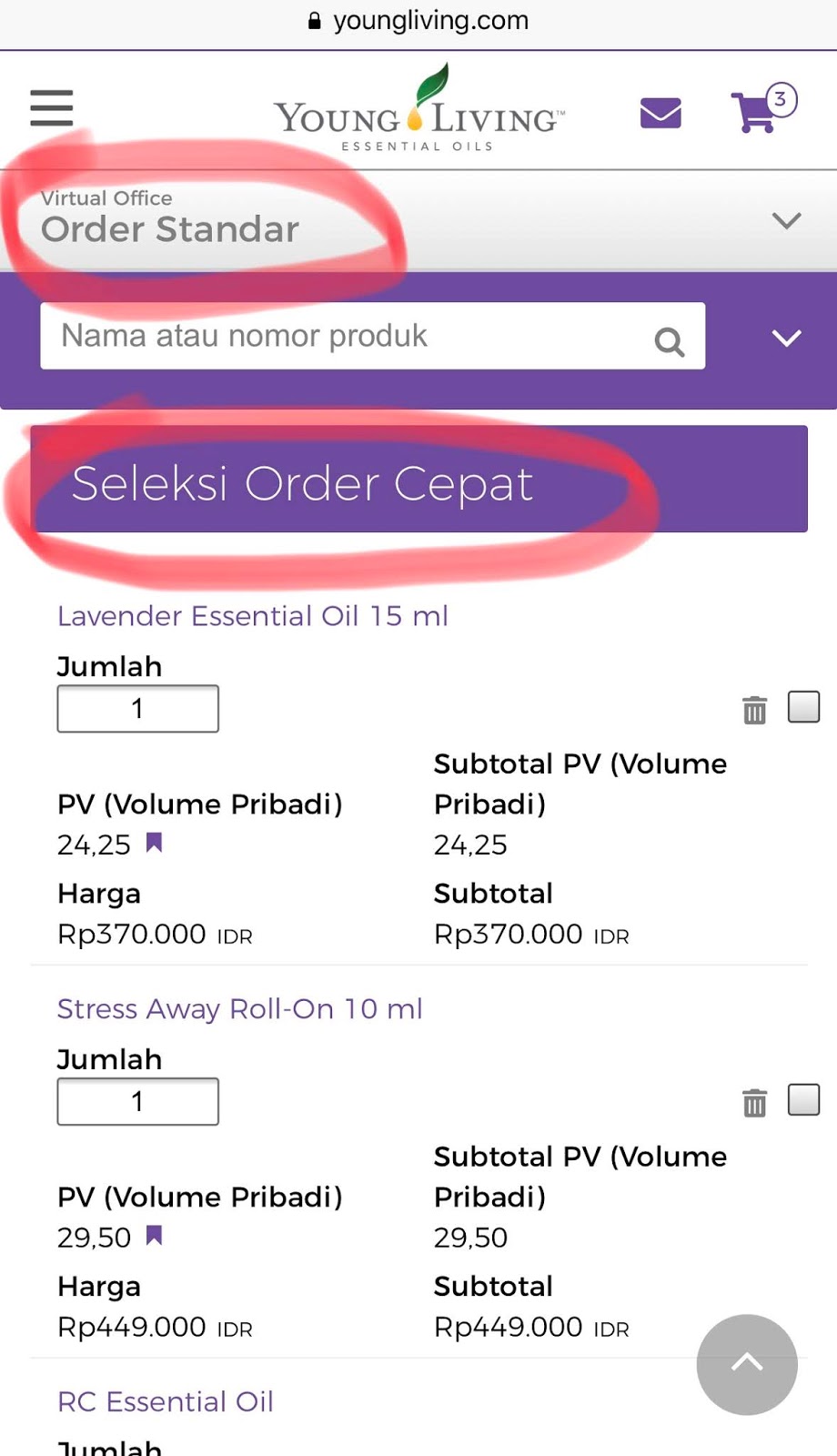Image resolution: width=837 pixels, height=1456 pixels.
Task: Check the box for Lavender Essential Oil
Action: (x=803, y=707)
